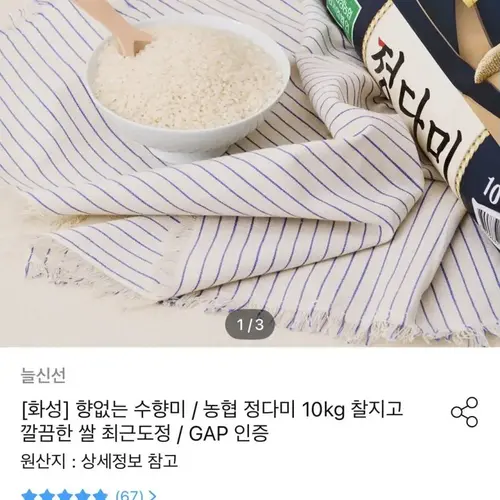
Task: Open the 67 reviews link
Action: [x=135, y=495]
